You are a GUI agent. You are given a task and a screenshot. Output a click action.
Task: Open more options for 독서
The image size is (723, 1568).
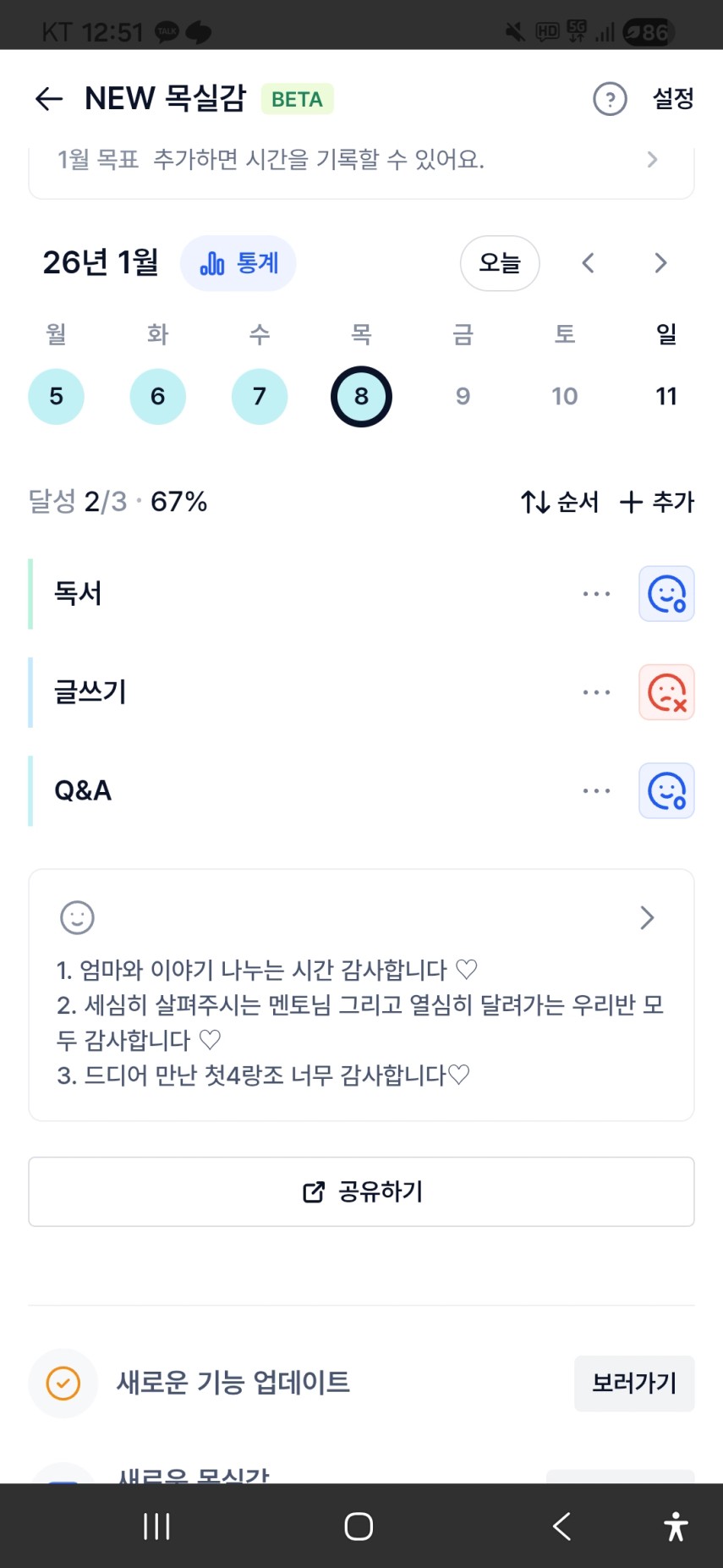[x=596, y=594]
